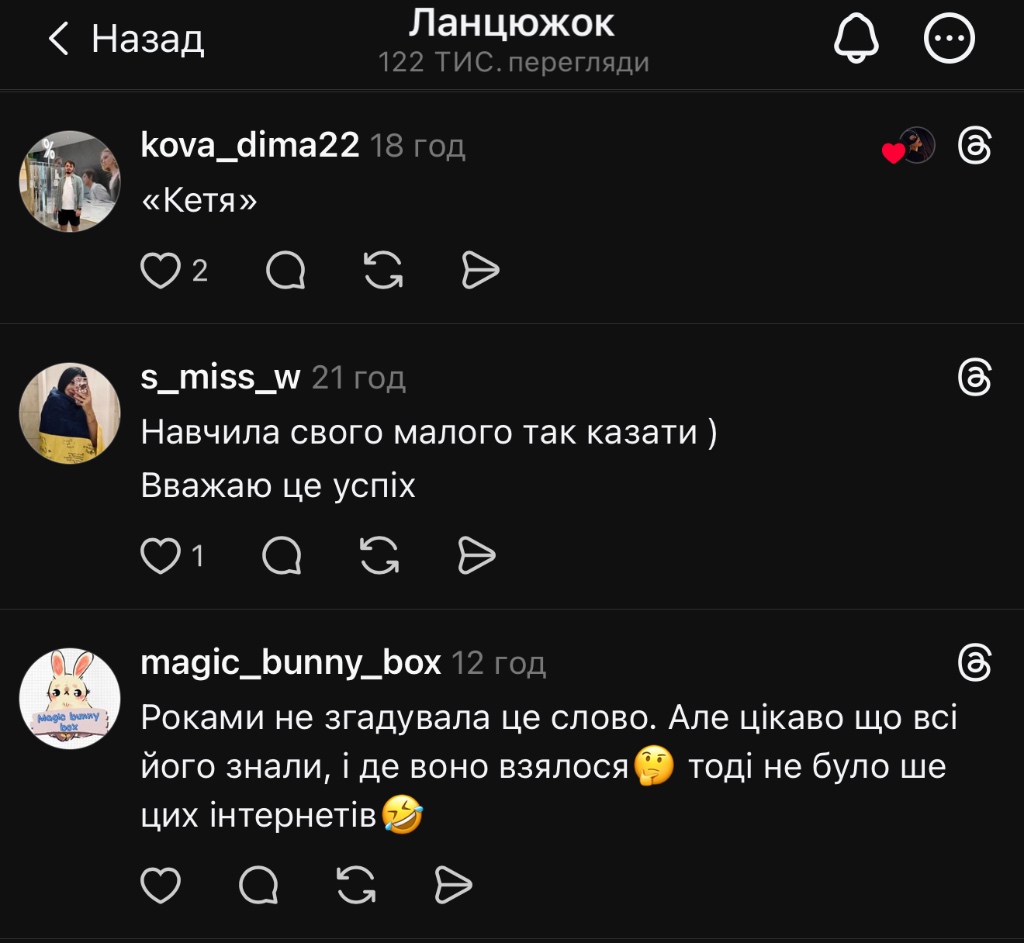Open the overflow menu with three dots
The height and width of the screenshot is (943, 1024).
pos(948,39)
